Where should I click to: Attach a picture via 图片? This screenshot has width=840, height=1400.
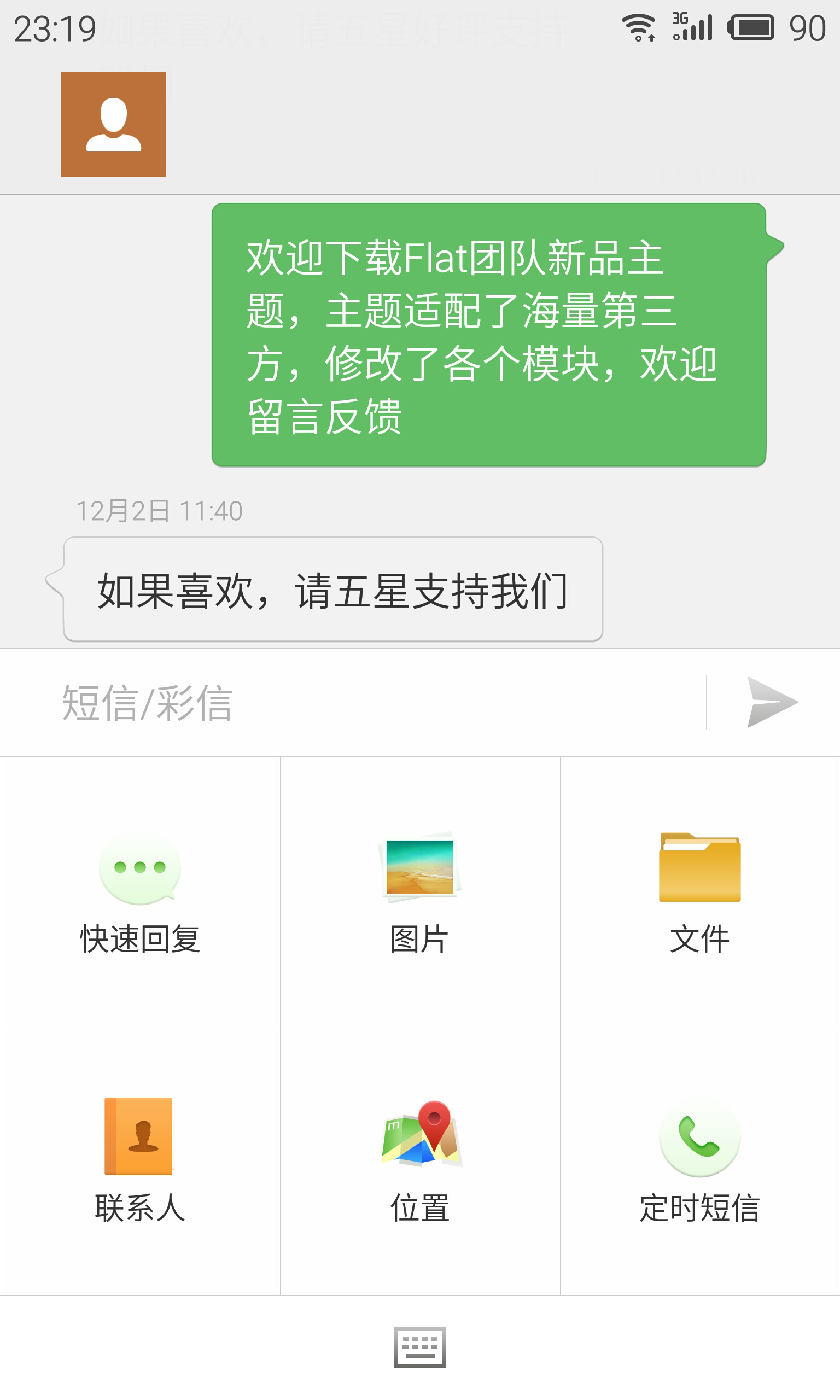click(x=420, y=891)
